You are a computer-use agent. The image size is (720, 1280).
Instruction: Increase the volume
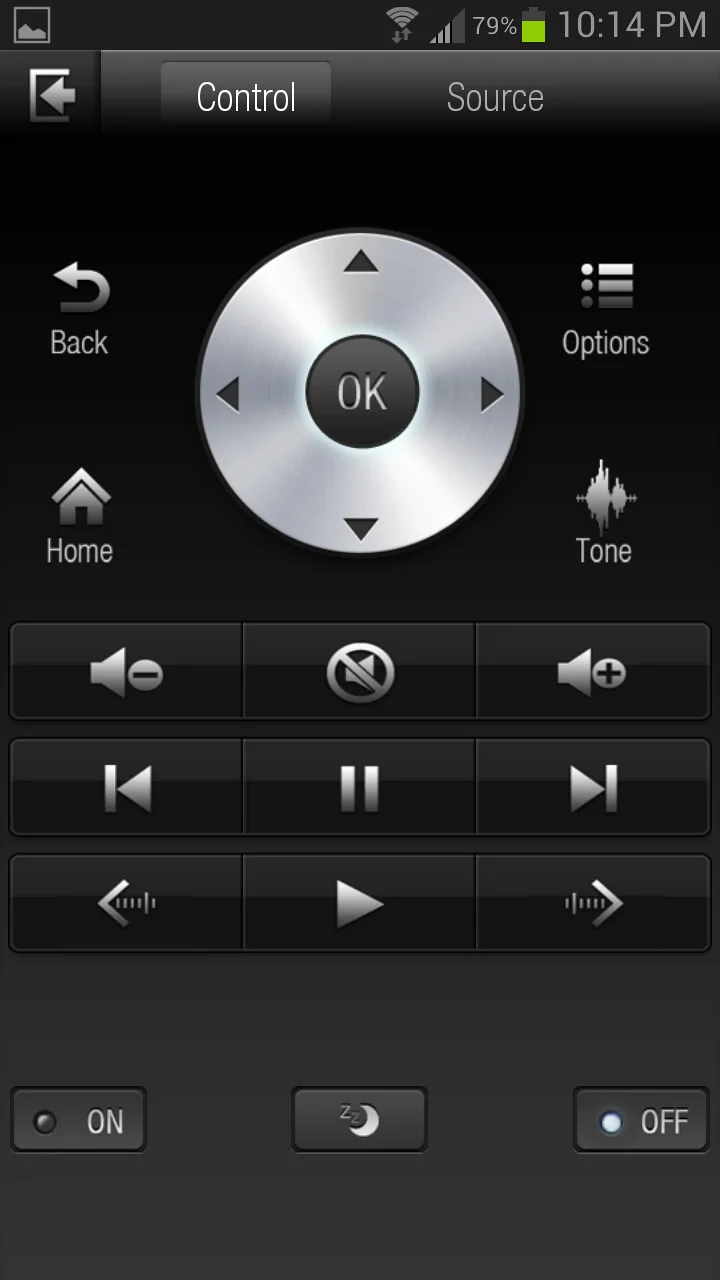pyautogui.click(x=593, y=671)
